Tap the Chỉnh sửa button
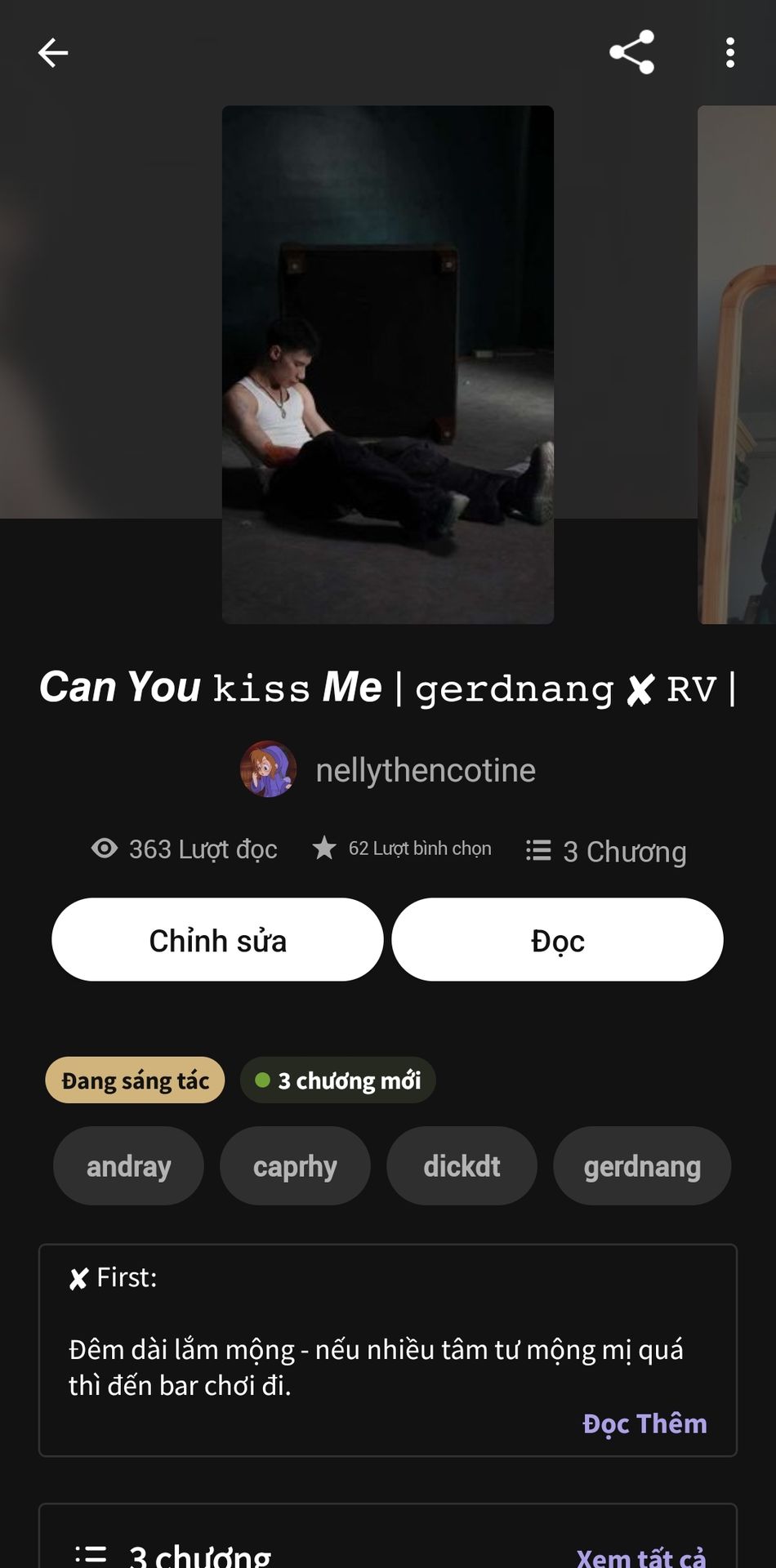Viewport: 776px width, 1568px height. pos(217,940)
